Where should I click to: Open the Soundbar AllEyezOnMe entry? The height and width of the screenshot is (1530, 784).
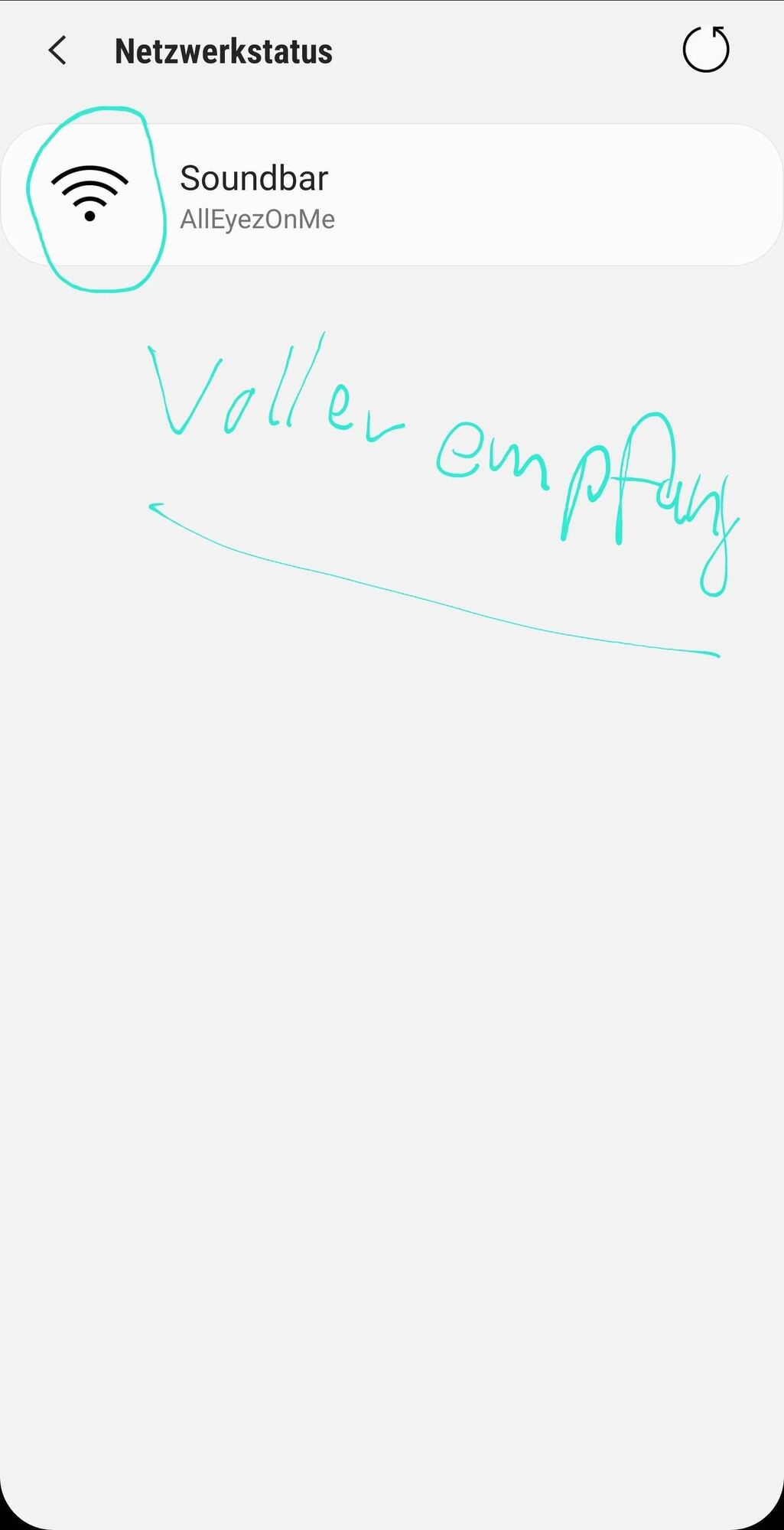click(x=392, y=195)
